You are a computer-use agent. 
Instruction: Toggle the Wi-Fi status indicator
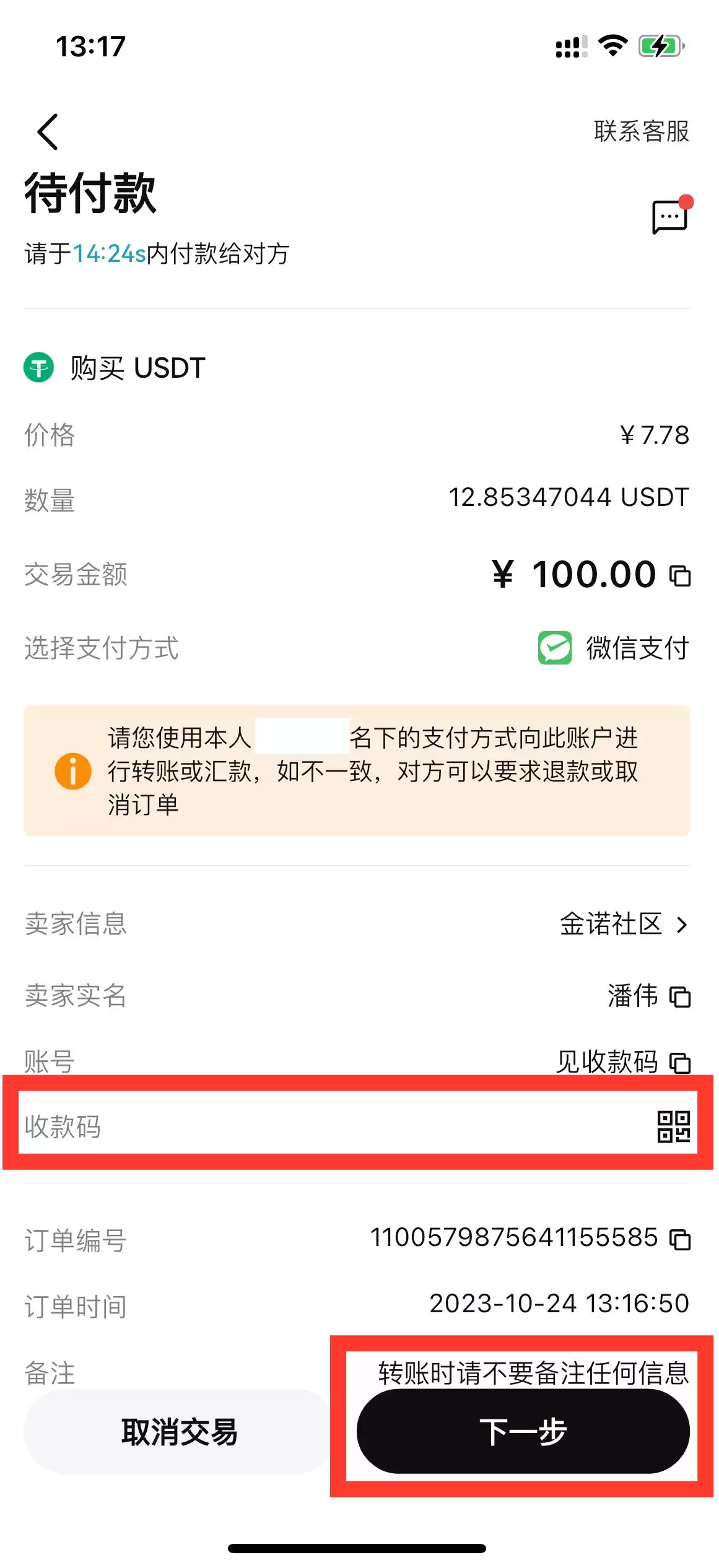point(612,44)
